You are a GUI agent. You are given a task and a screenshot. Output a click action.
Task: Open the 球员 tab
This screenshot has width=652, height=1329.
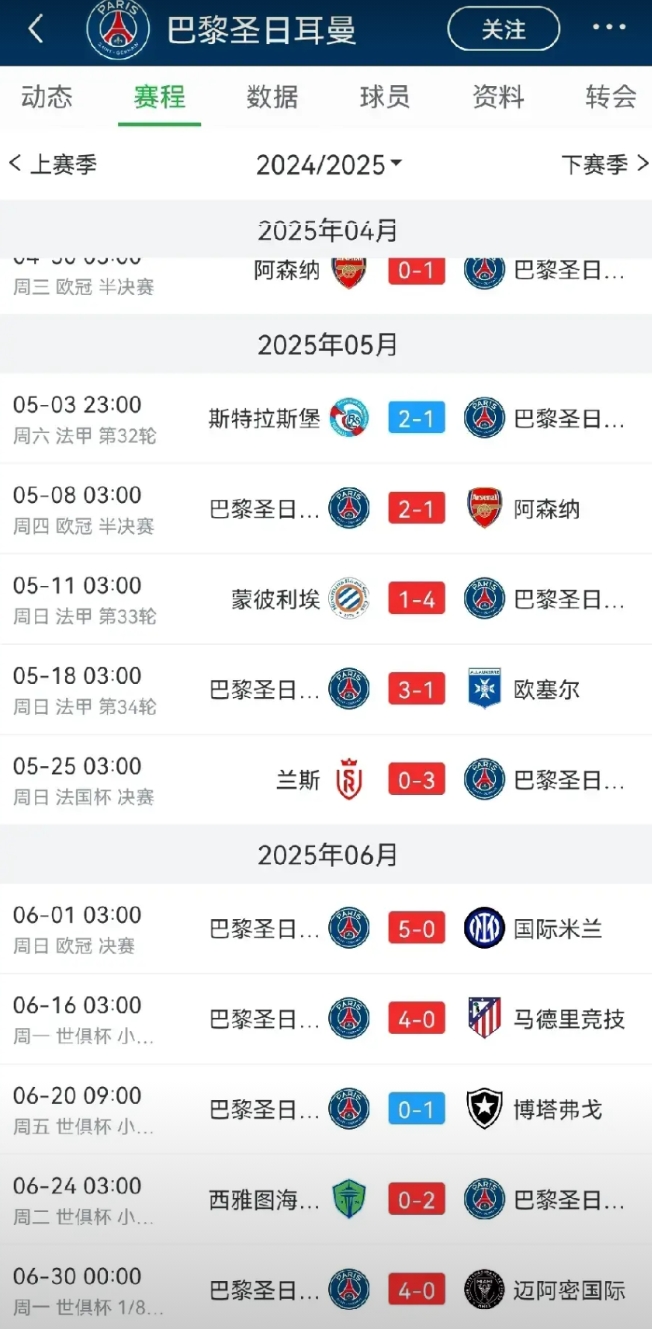click(x=385, y=97)
